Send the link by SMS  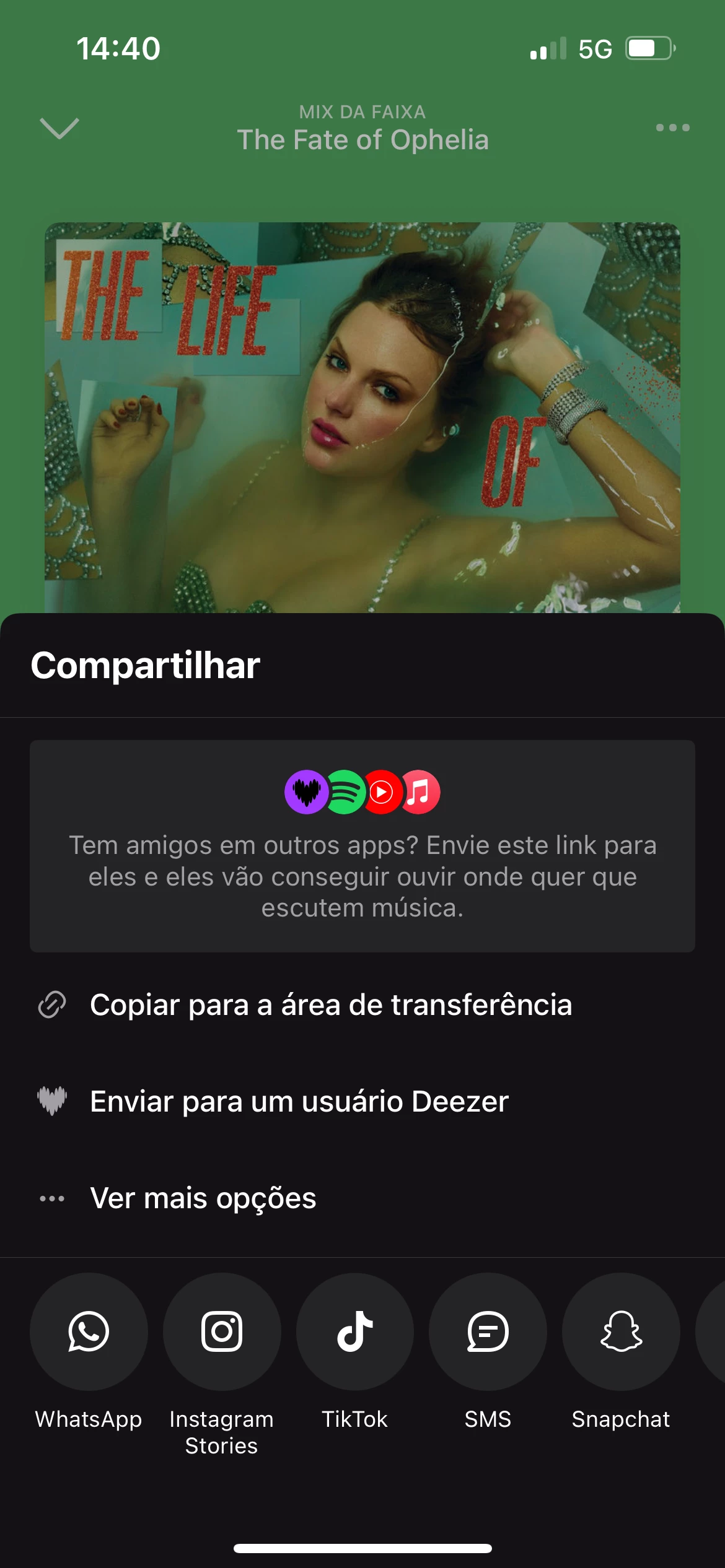coord(488,1331)
